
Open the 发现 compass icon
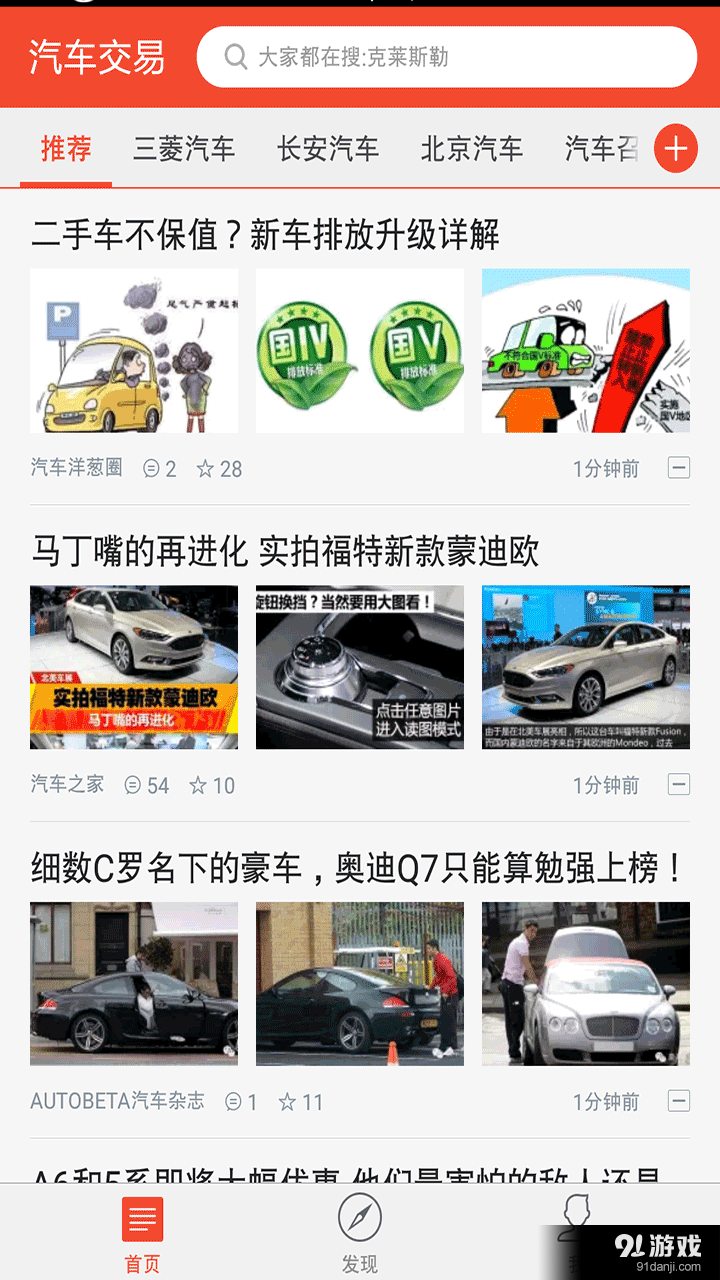click(x=360, y=1218)
